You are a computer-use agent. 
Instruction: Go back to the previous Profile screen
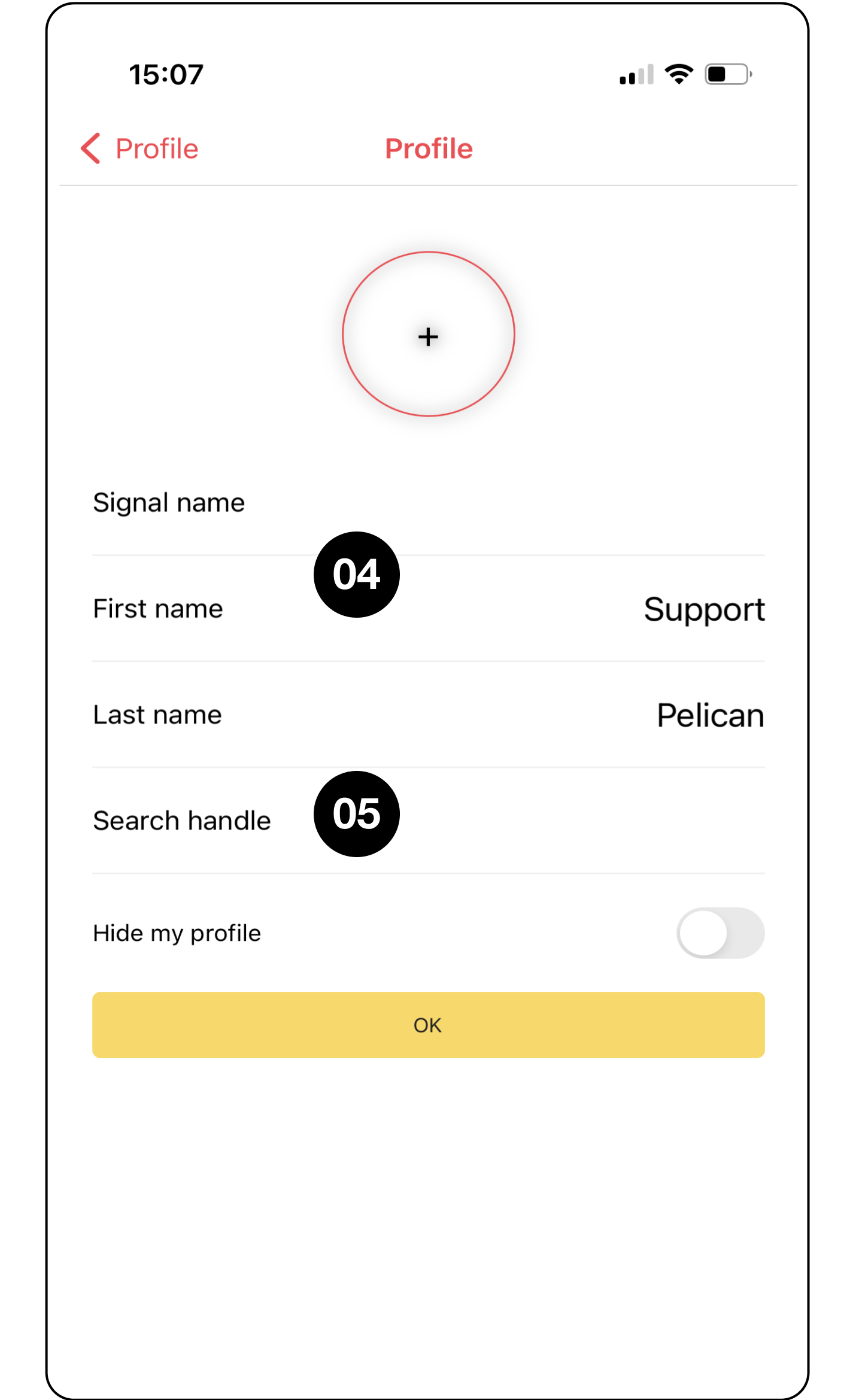(139, 148)
